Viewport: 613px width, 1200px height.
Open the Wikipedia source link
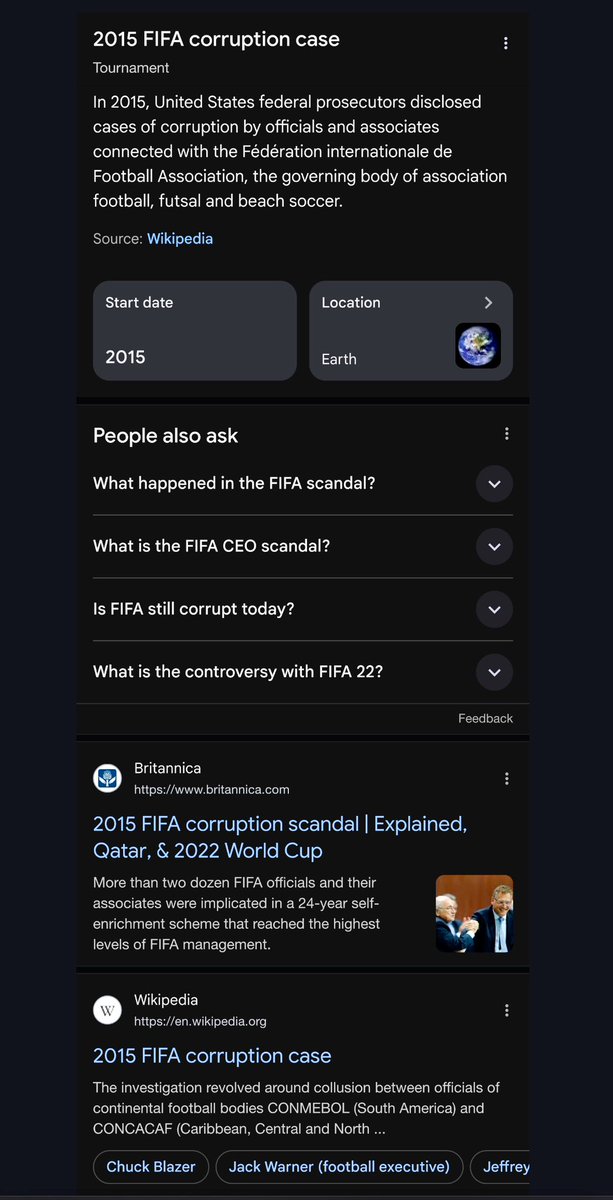click(x=180, y=239)
